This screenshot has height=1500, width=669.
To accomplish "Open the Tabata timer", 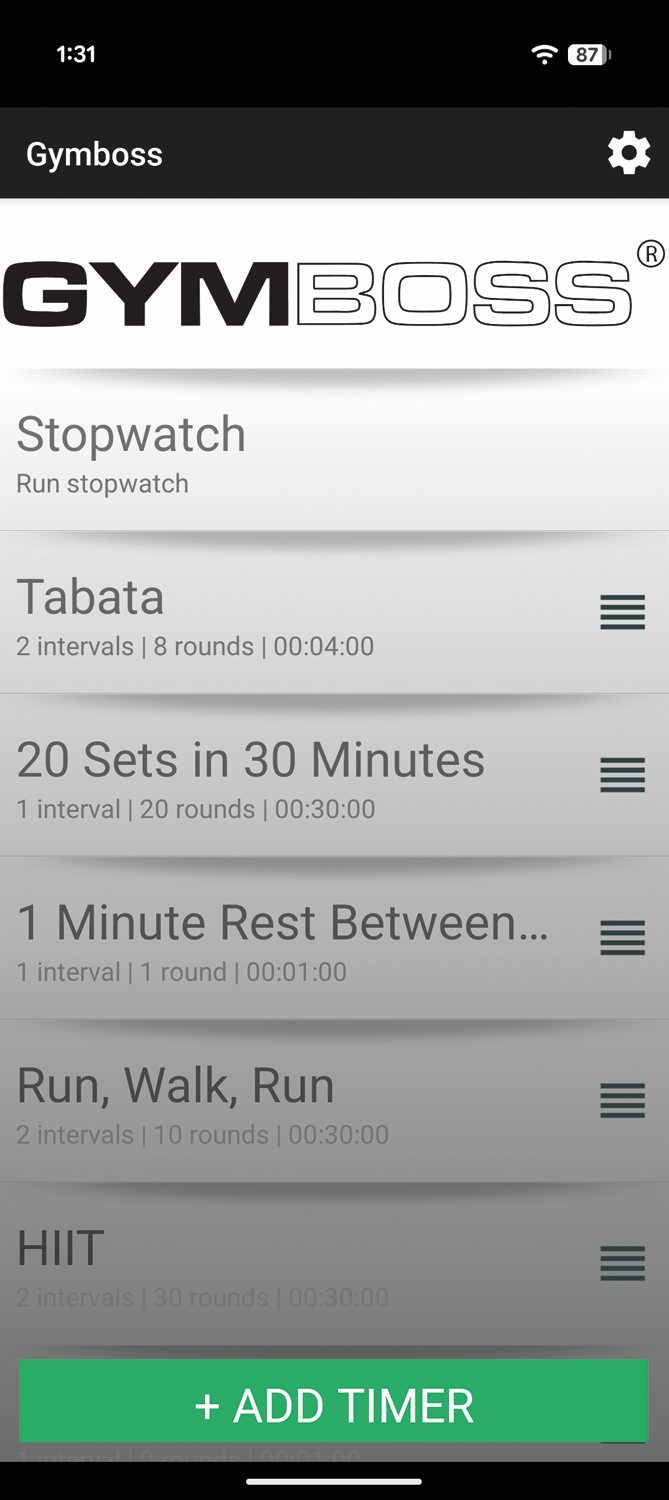I will 250,614.
